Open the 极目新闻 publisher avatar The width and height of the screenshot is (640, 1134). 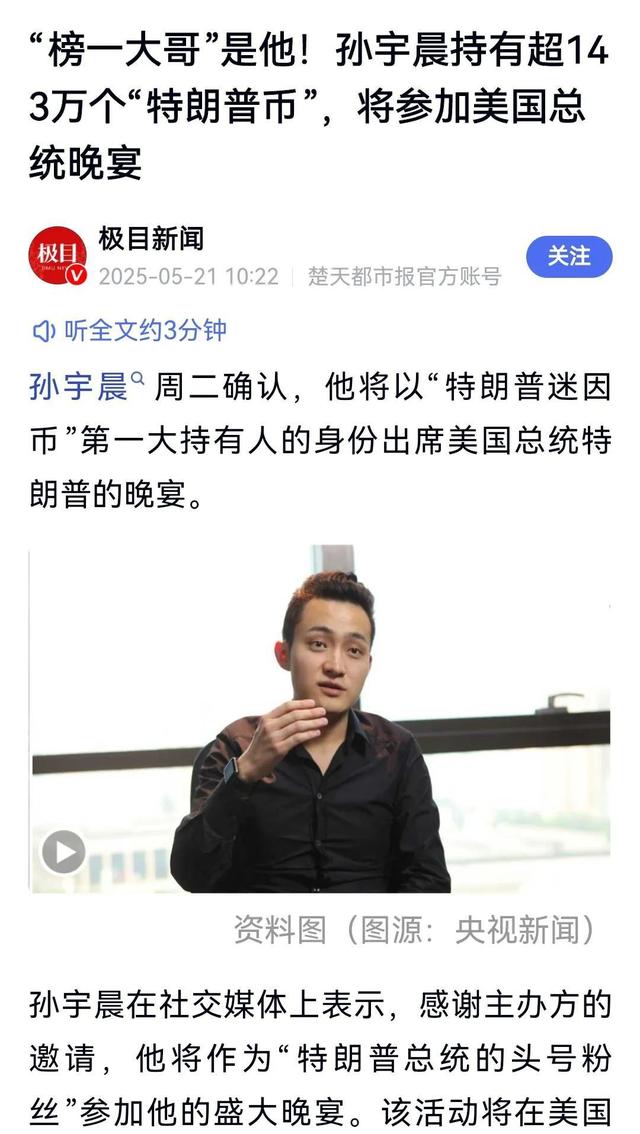click(57, 257)
